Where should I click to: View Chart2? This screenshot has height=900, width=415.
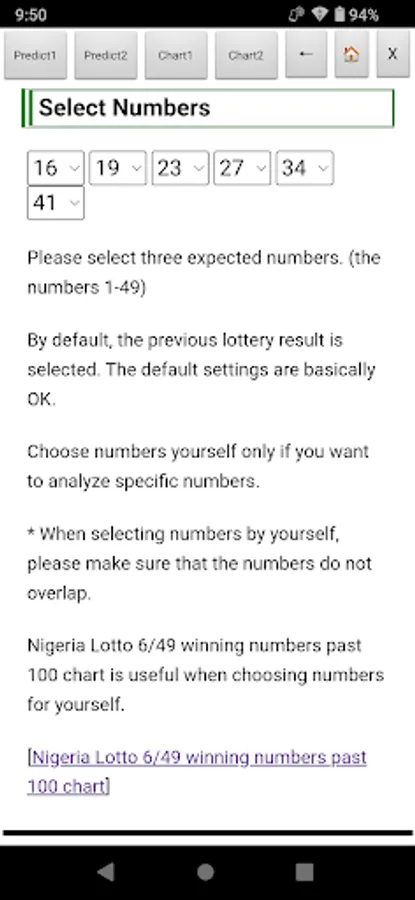(x=246, y=55)
